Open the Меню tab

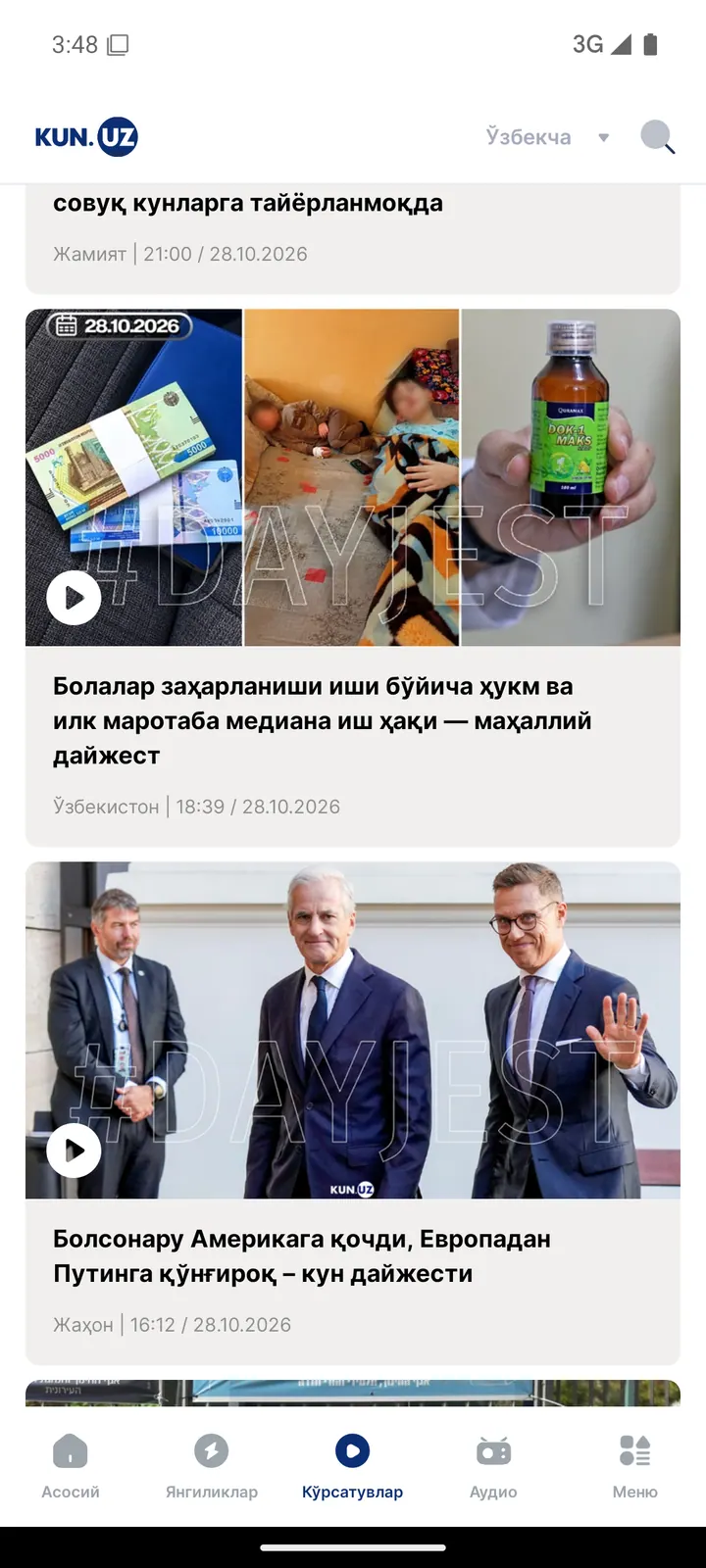[x=634, y=1466]
